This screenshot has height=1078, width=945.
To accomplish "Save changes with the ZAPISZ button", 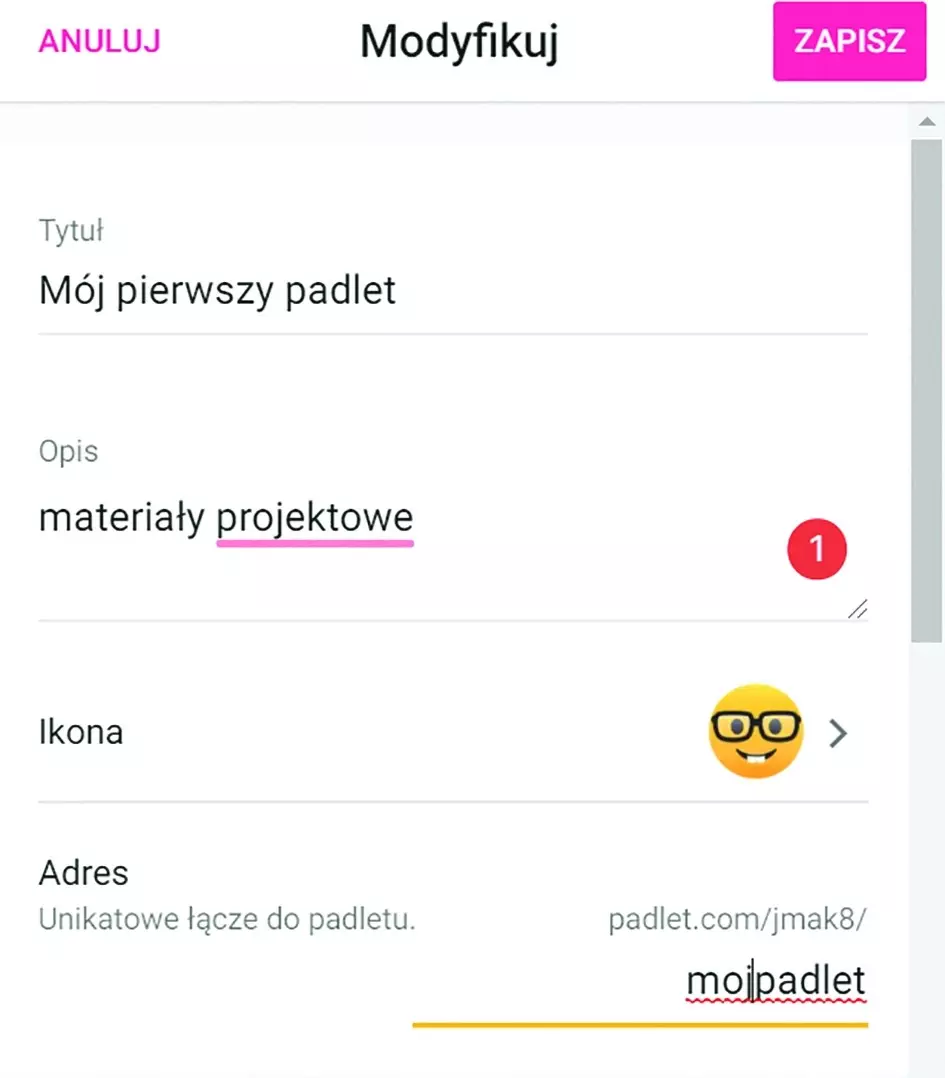I will 849,41.
